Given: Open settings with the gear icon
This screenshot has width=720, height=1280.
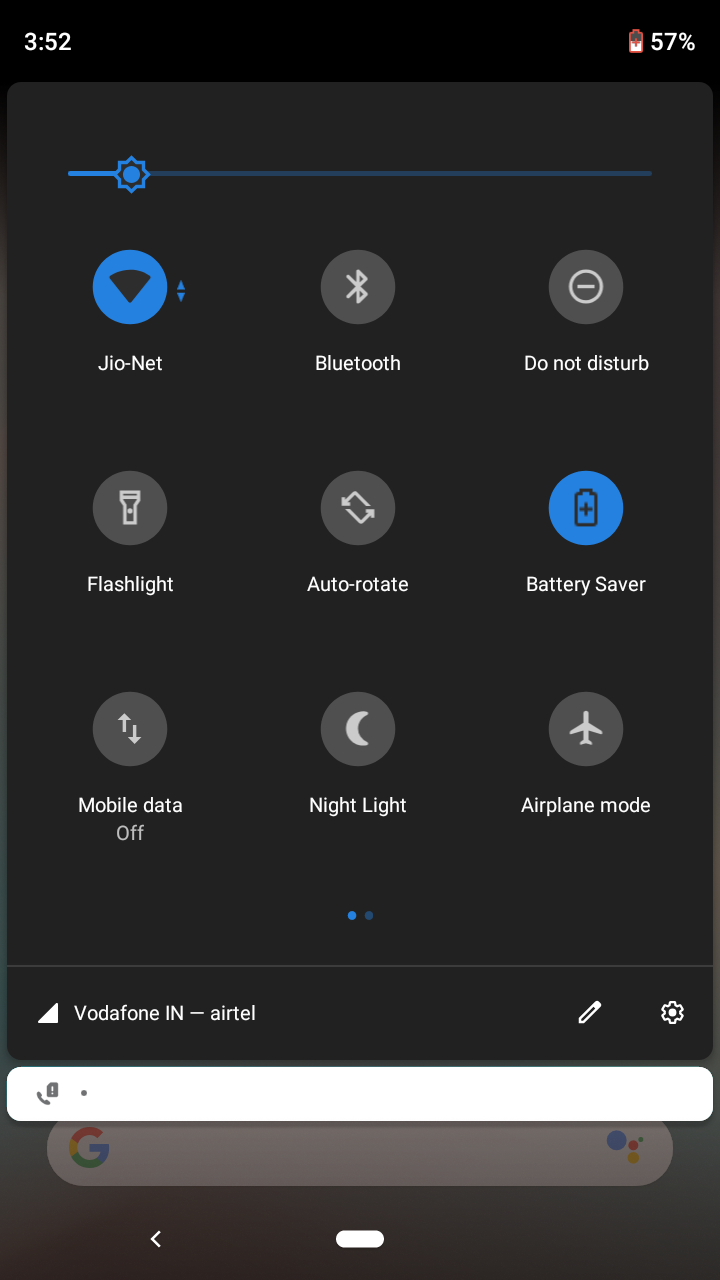Looking at the screenshot, I should point(672,1013).
